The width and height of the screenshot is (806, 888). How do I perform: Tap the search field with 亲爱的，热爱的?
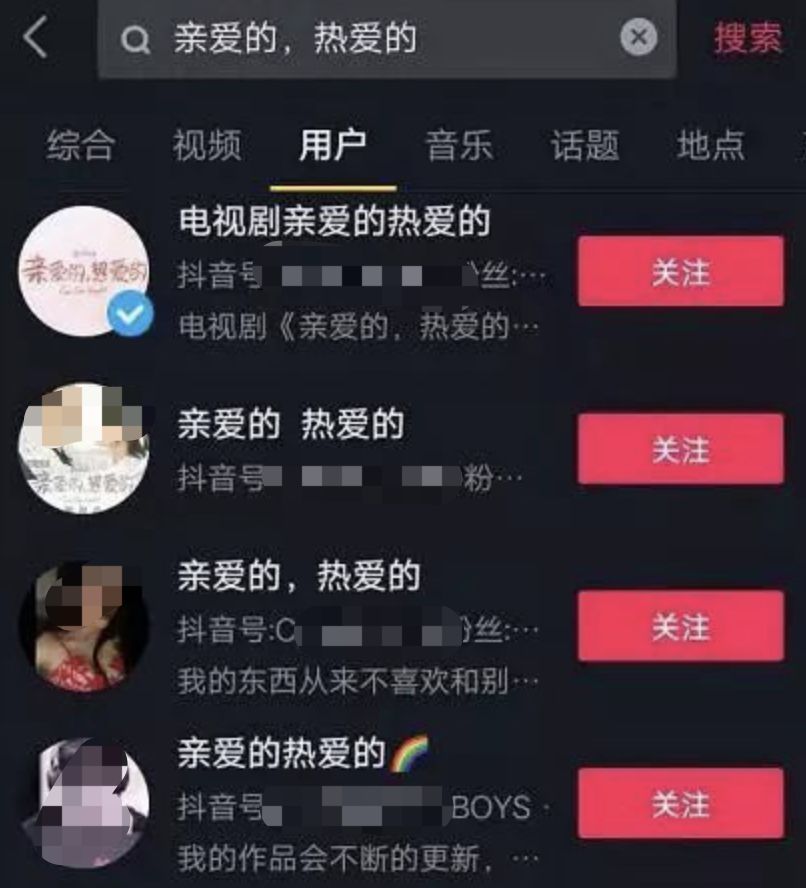380,39
